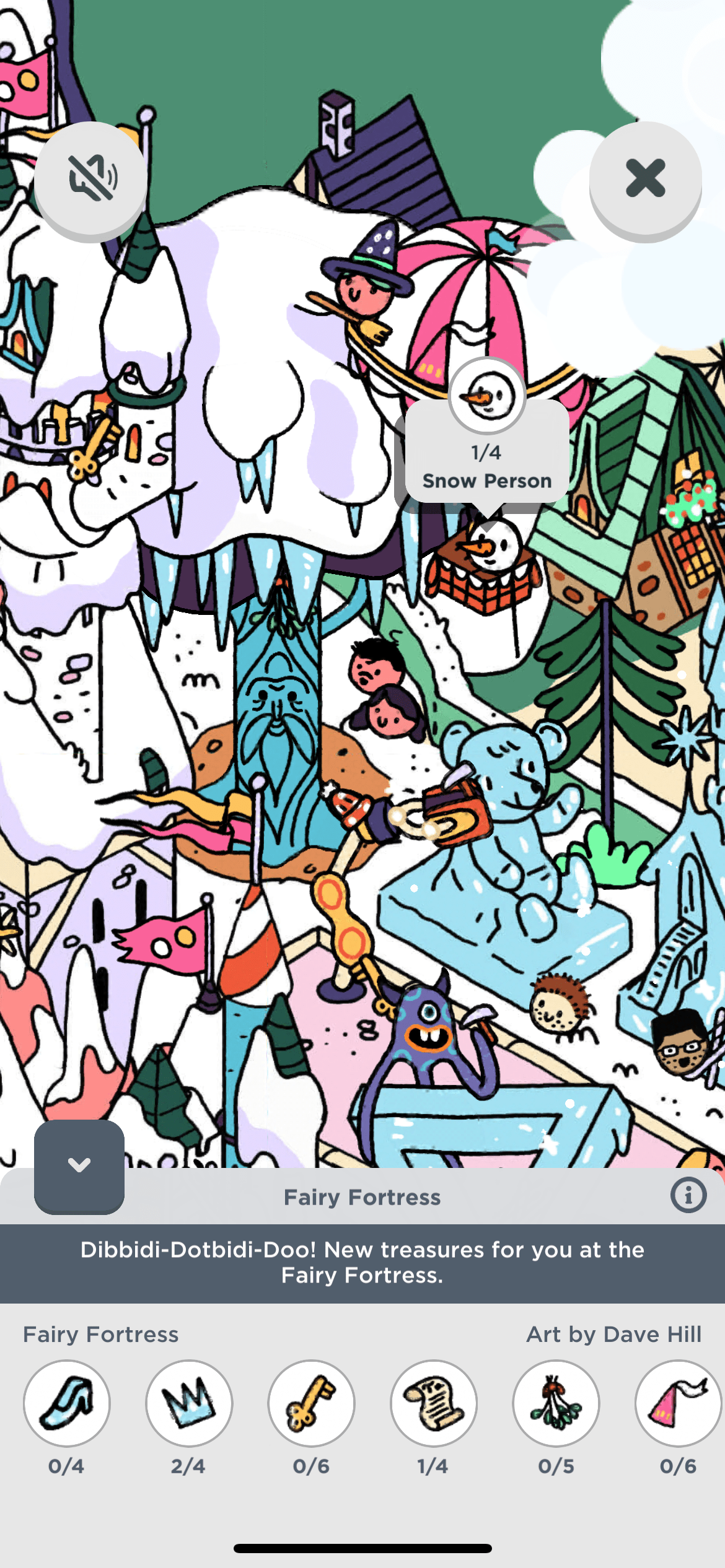Select the pink princess hat item
This screenshot has height=1568, width=725.
(677, 1403)
